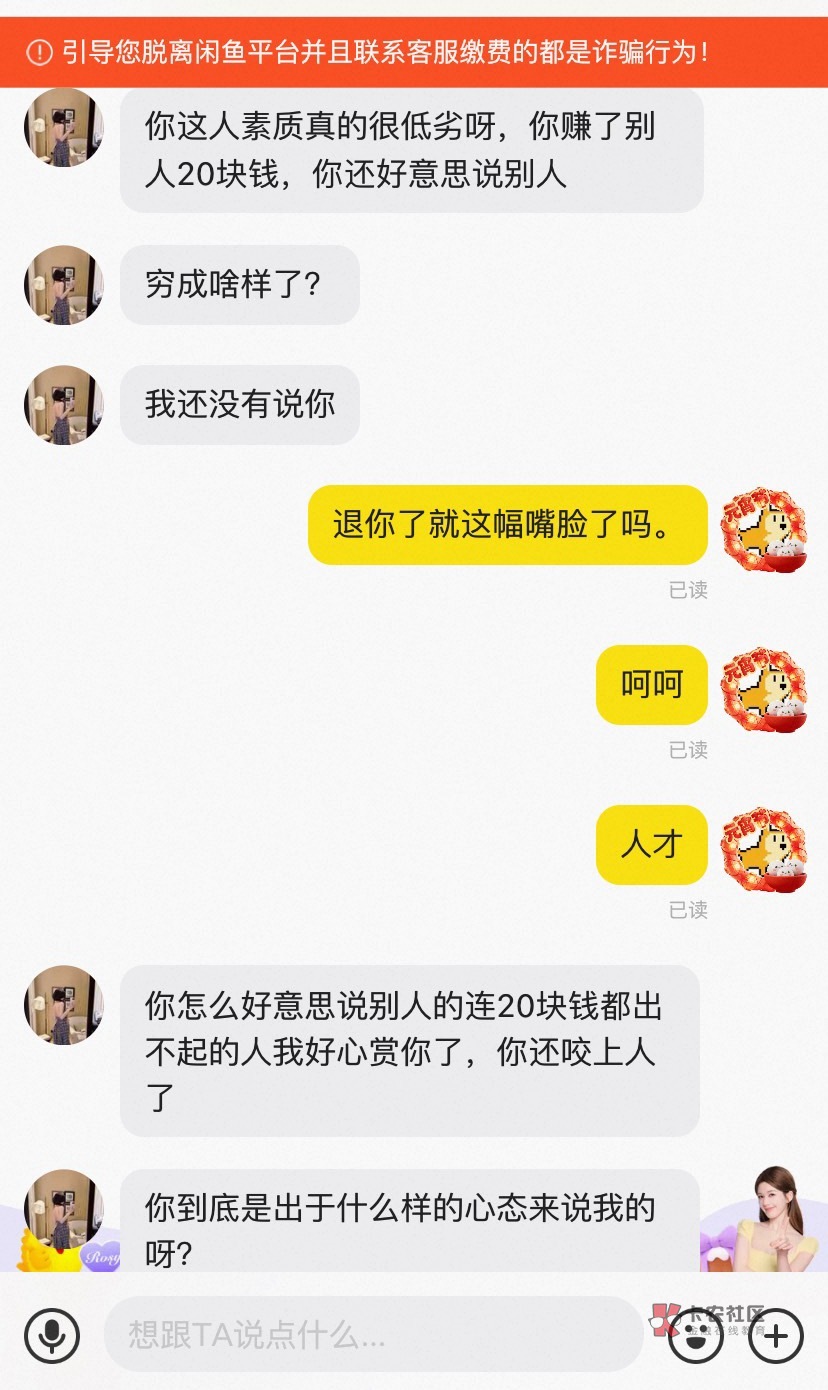Tap the microphone voice input icon

52,1335
